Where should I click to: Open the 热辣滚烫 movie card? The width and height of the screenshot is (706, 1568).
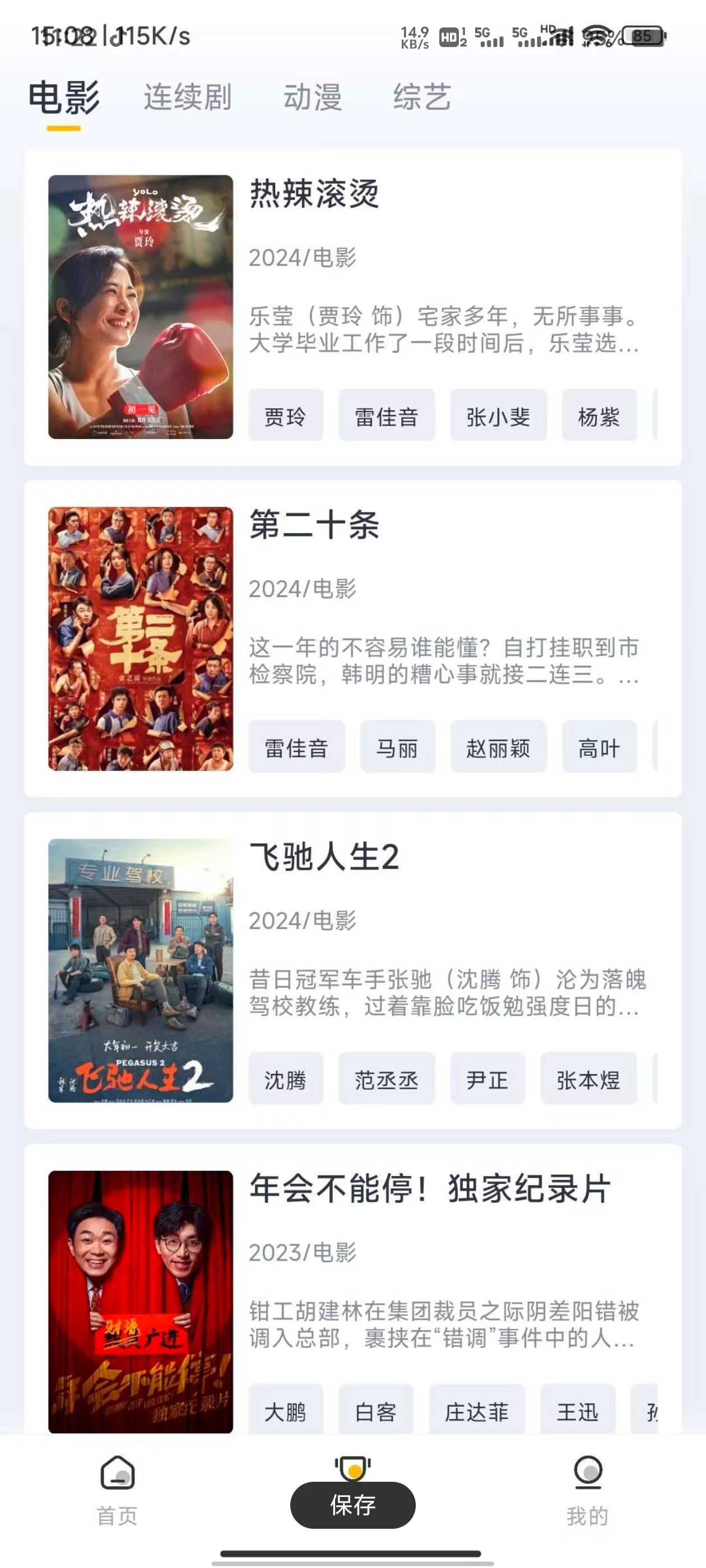tap(352, 307)
